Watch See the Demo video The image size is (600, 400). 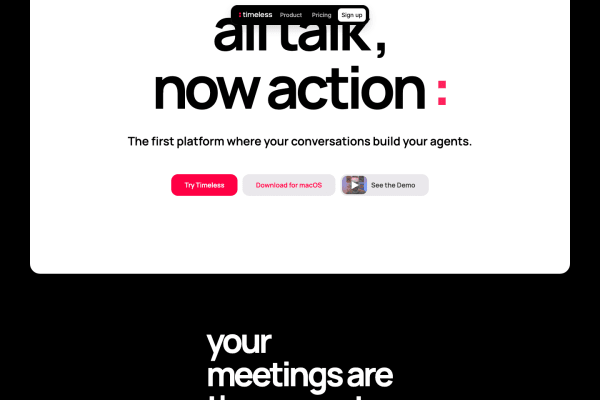pos(385,185)
